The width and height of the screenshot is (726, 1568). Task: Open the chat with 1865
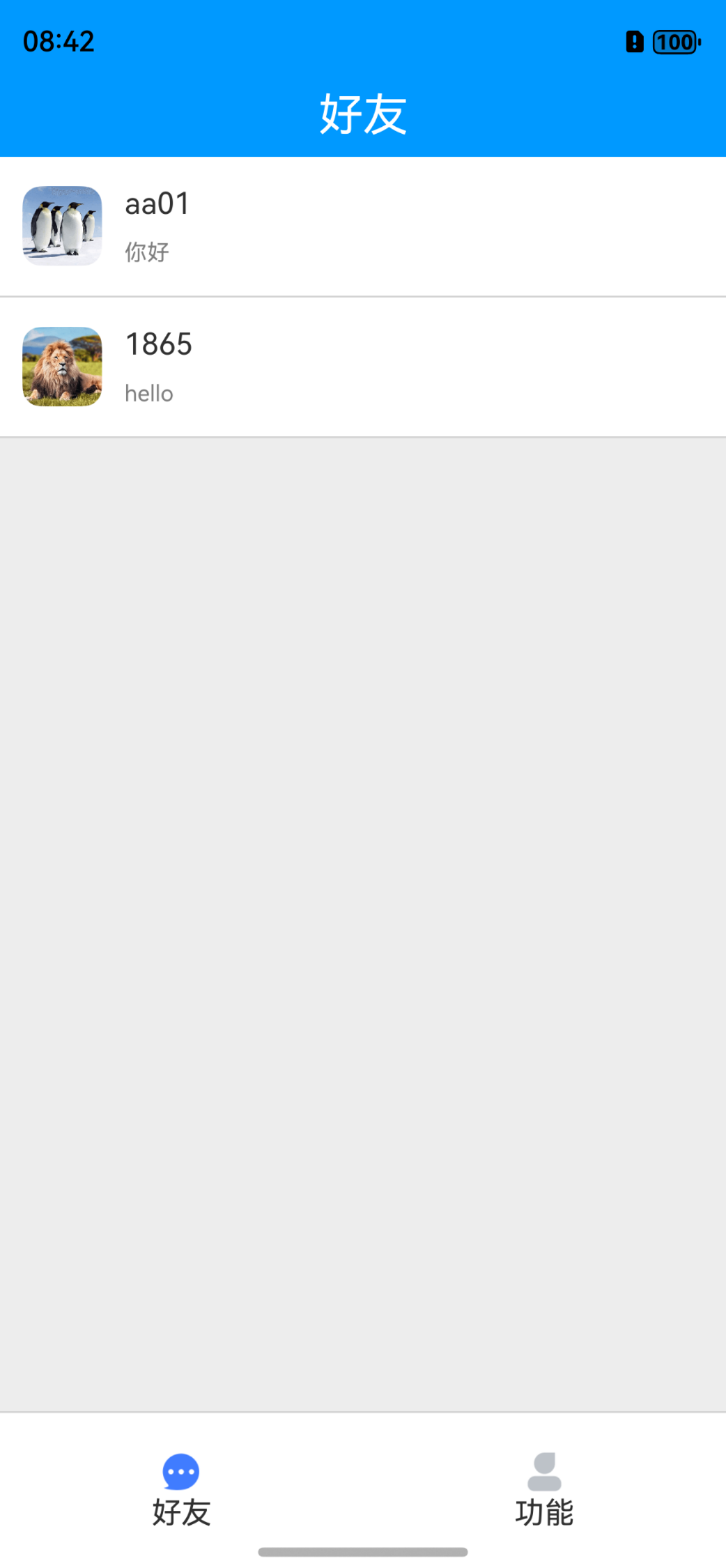362,367
